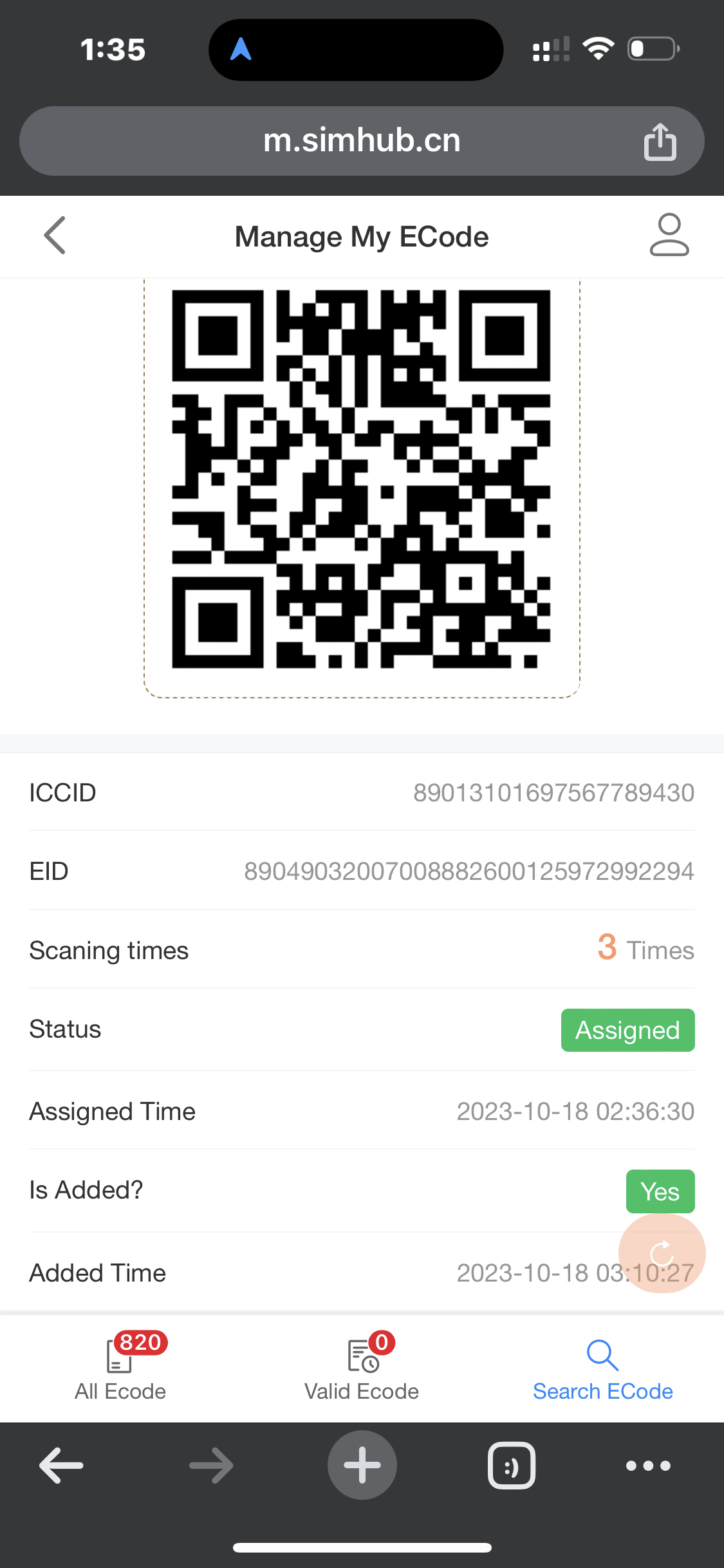The width and height of the screenshot is (724, 1568).
Task: Go back from Manage My ECode
Action: (55, 236)
